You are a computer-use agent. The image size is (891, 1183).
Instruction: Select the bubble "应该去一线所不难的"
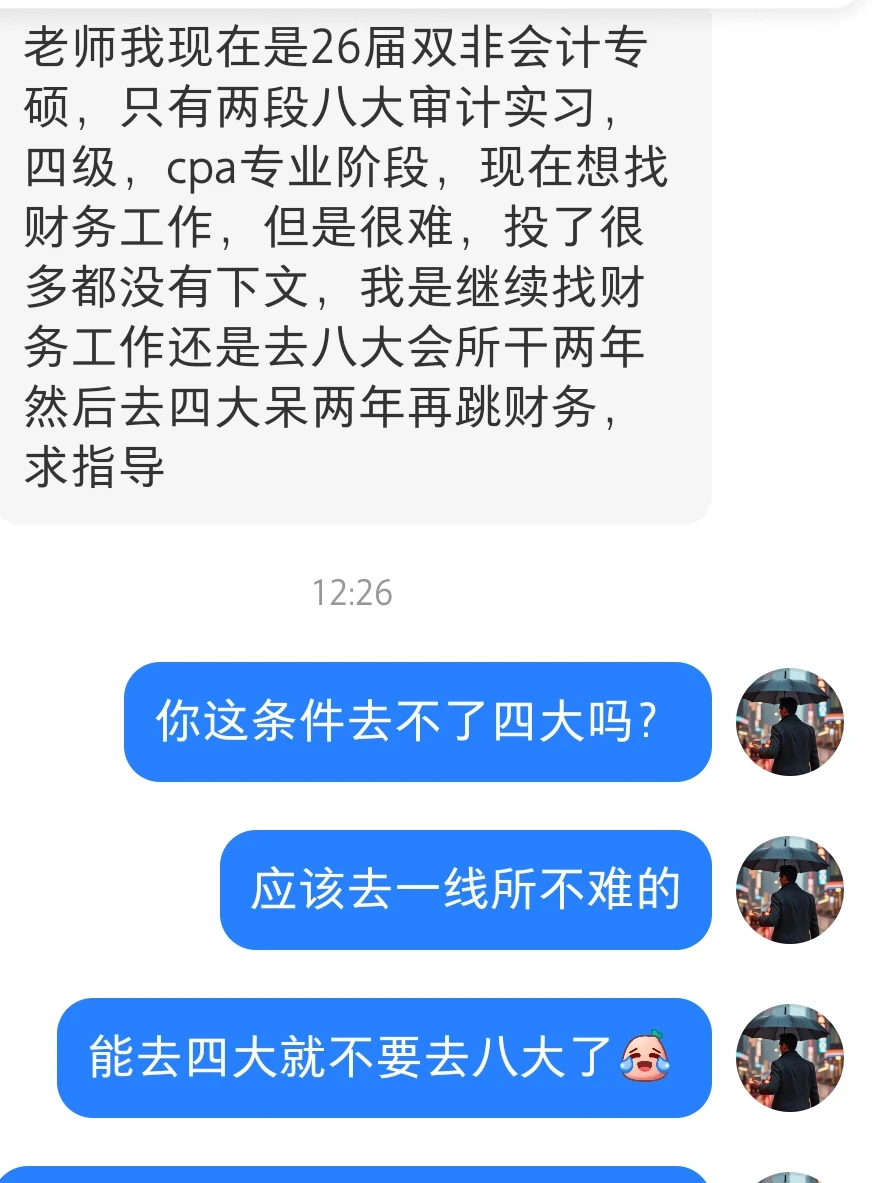tap(466, 890)
